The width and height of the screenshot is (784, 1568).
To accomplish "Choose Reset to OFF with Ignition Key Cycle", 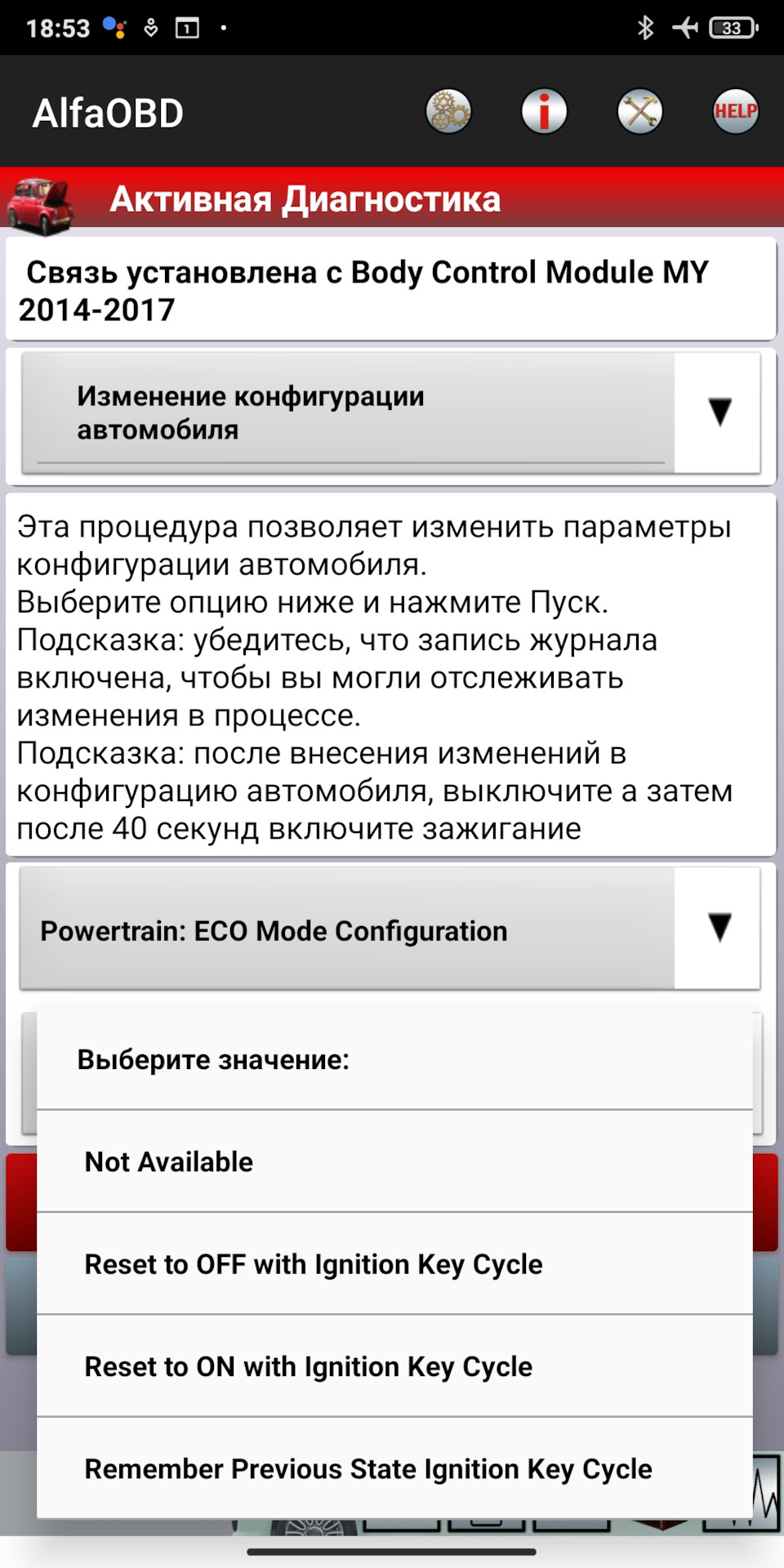I will tap(394, 1264).
